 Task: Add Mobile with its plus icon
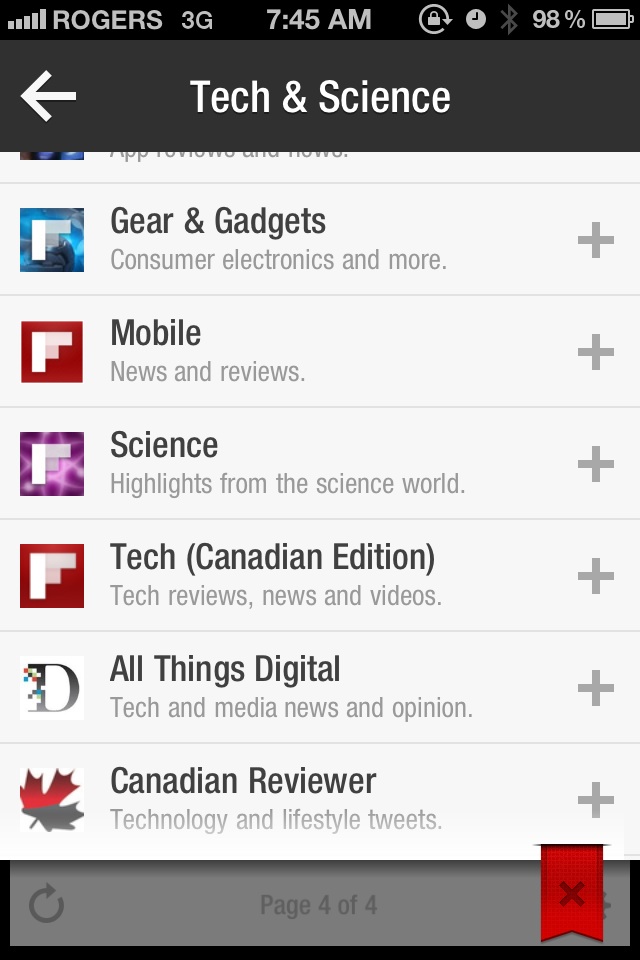coord(596,352)
